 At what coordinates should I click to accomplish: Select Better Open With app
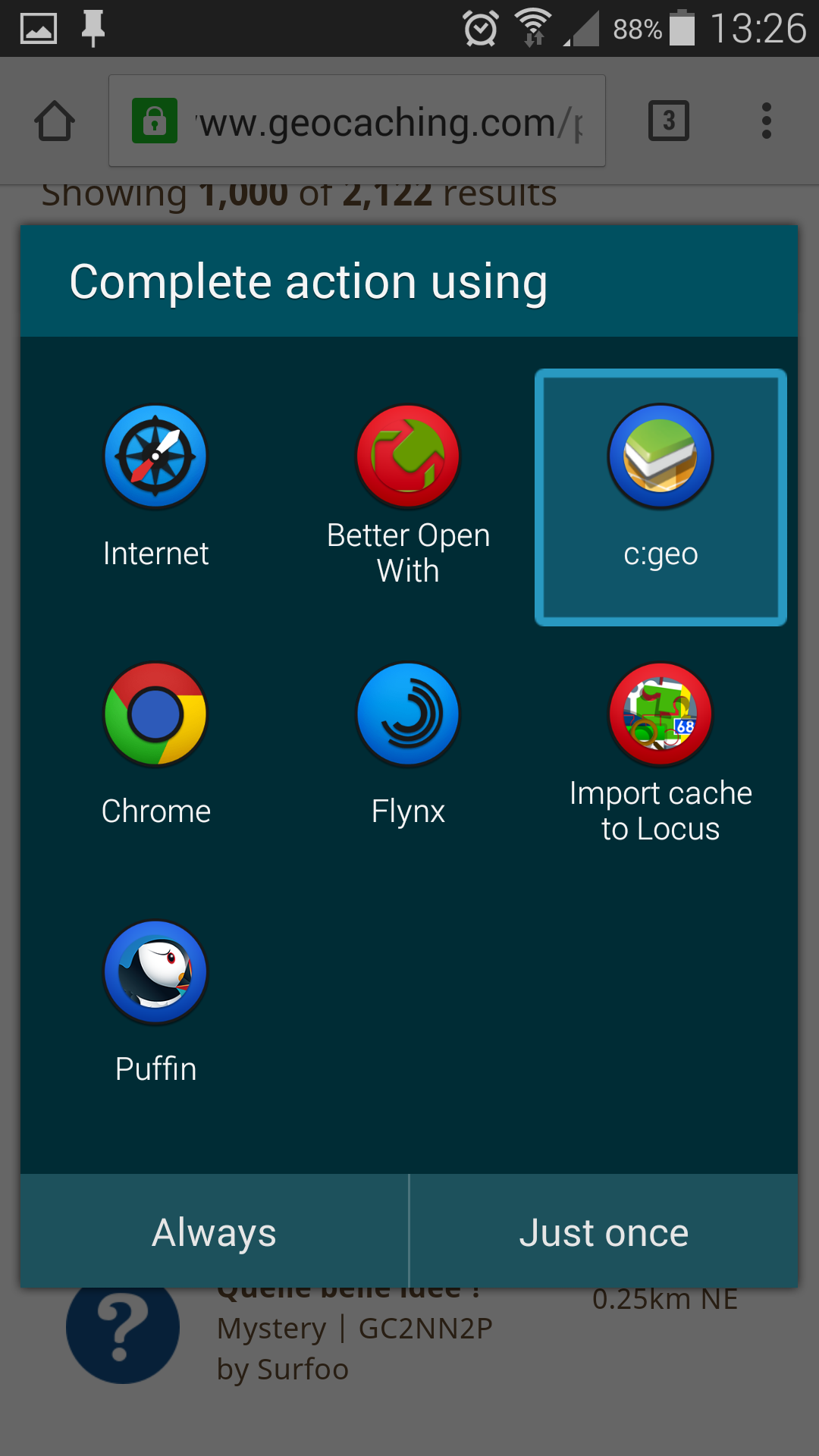tap(408, 493)
